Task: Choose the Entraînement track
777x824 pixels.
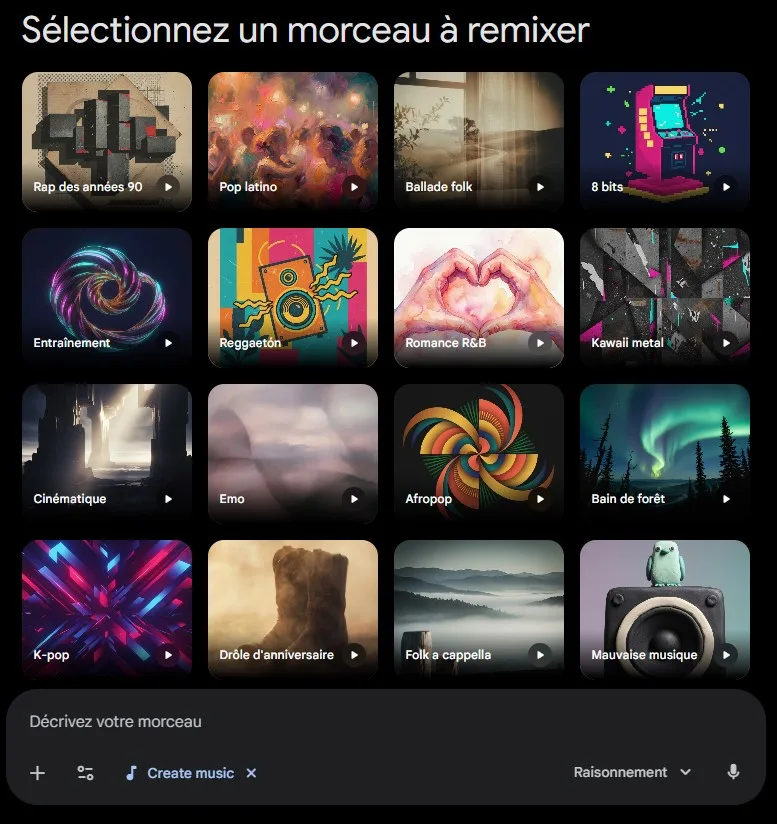Action: 106,297
